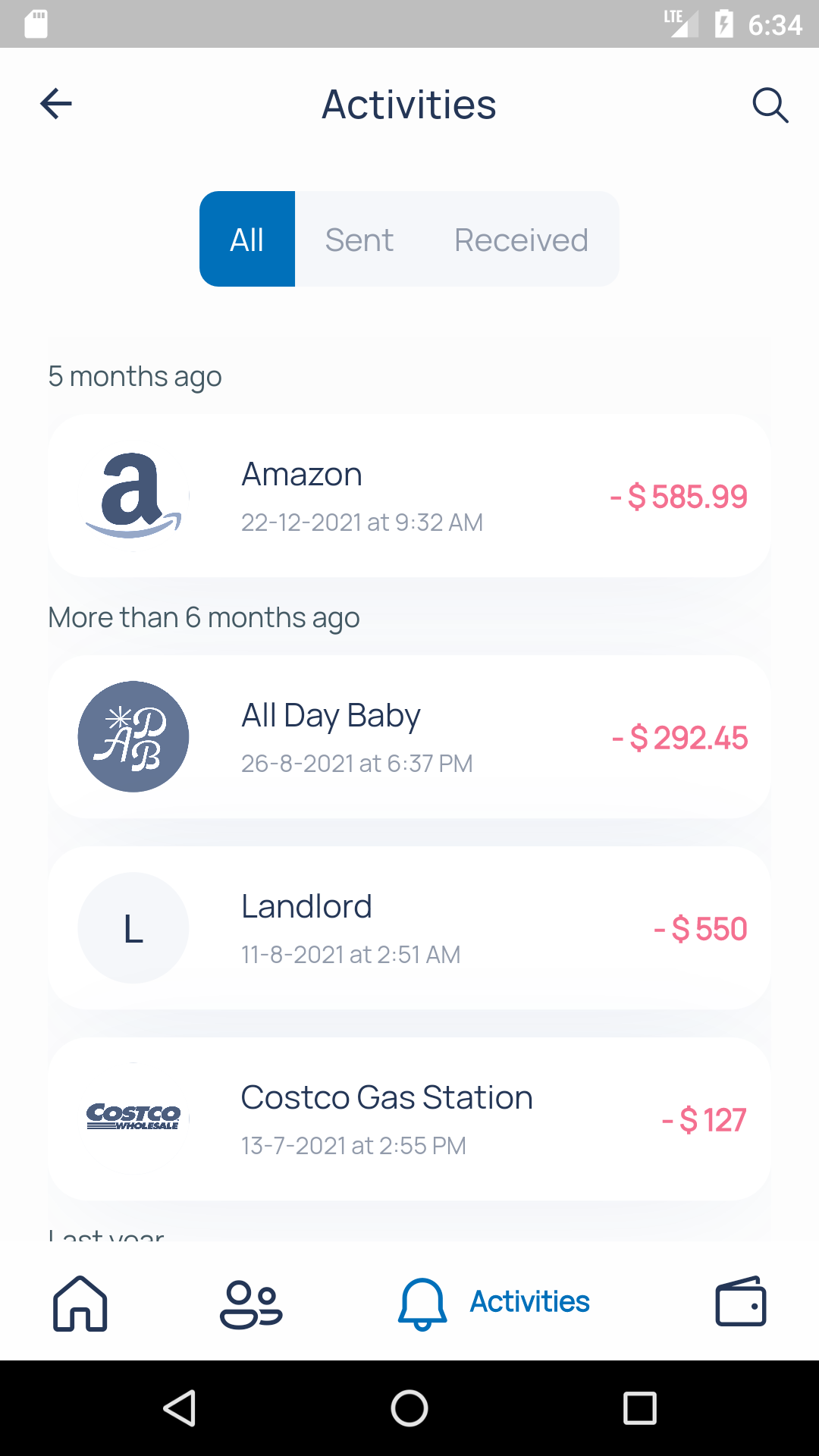819x1456 pixels.
Task: Tap the Activities tab in bottom navigation
Action: [494, 1303]
